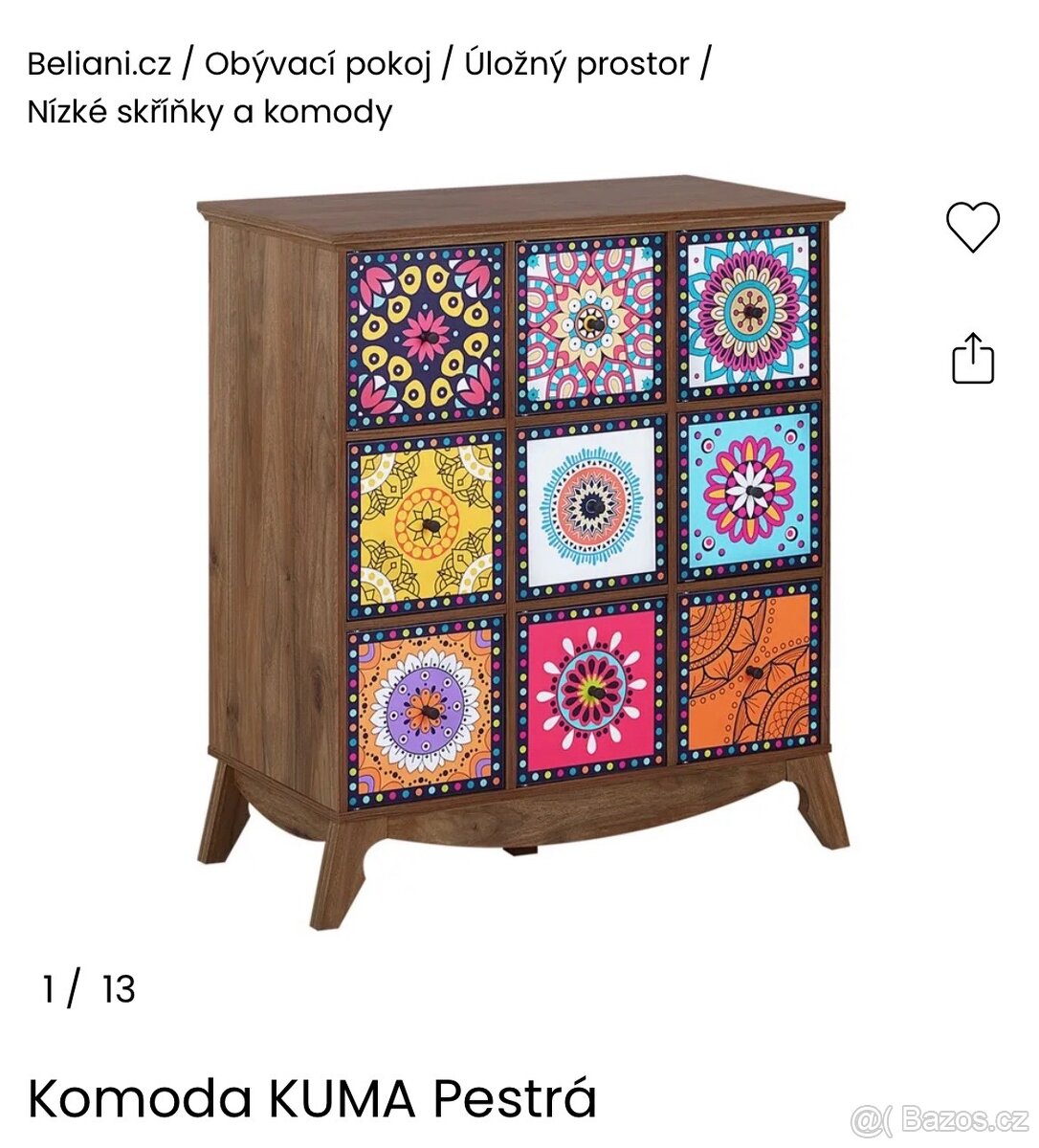1039x1148 pixels.
Task: Open the Obývací pokoj category
Action: pos(318,64)
